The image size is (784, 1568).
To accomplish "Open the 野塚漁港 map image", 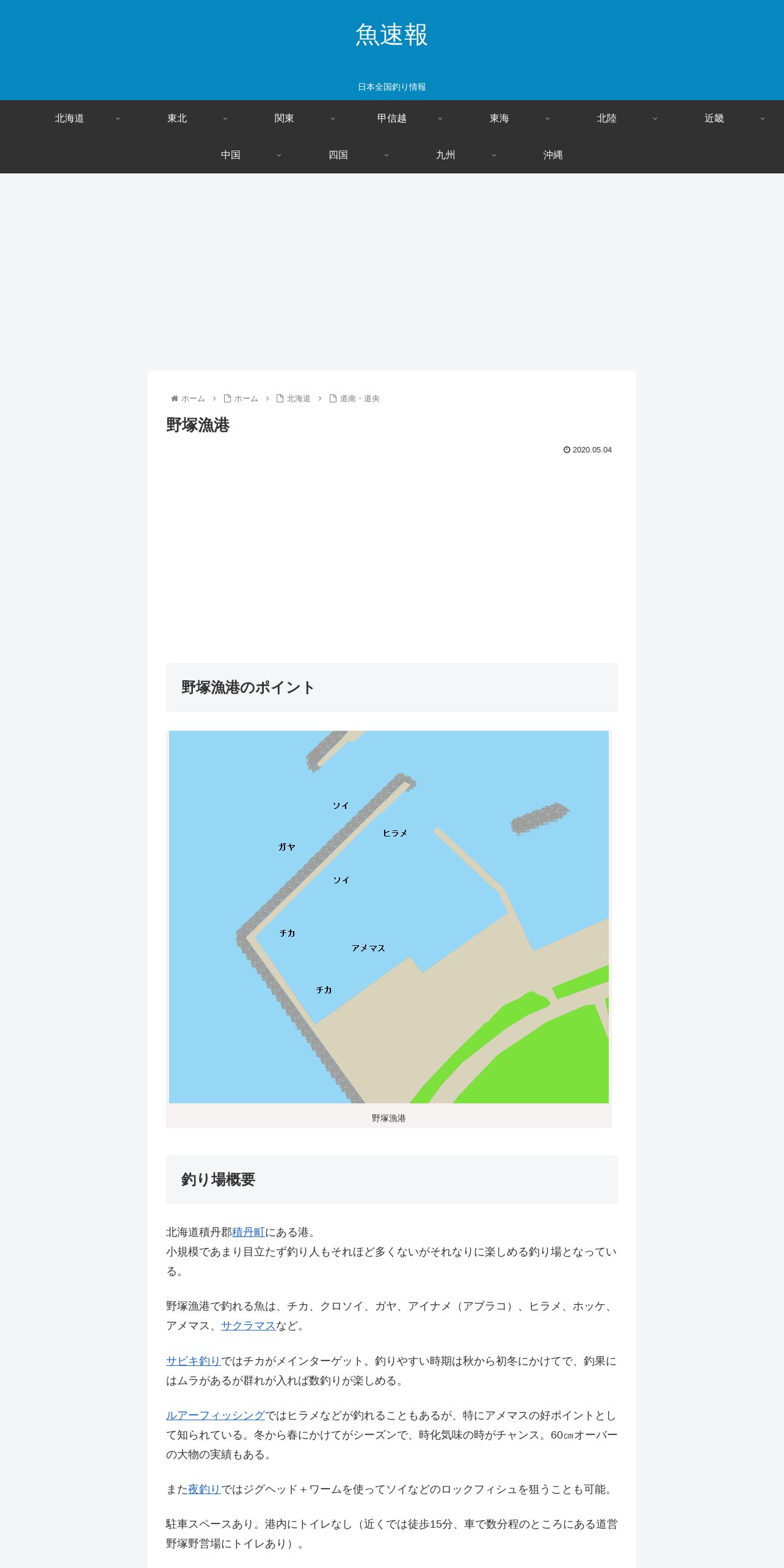I will coord(389,916).
